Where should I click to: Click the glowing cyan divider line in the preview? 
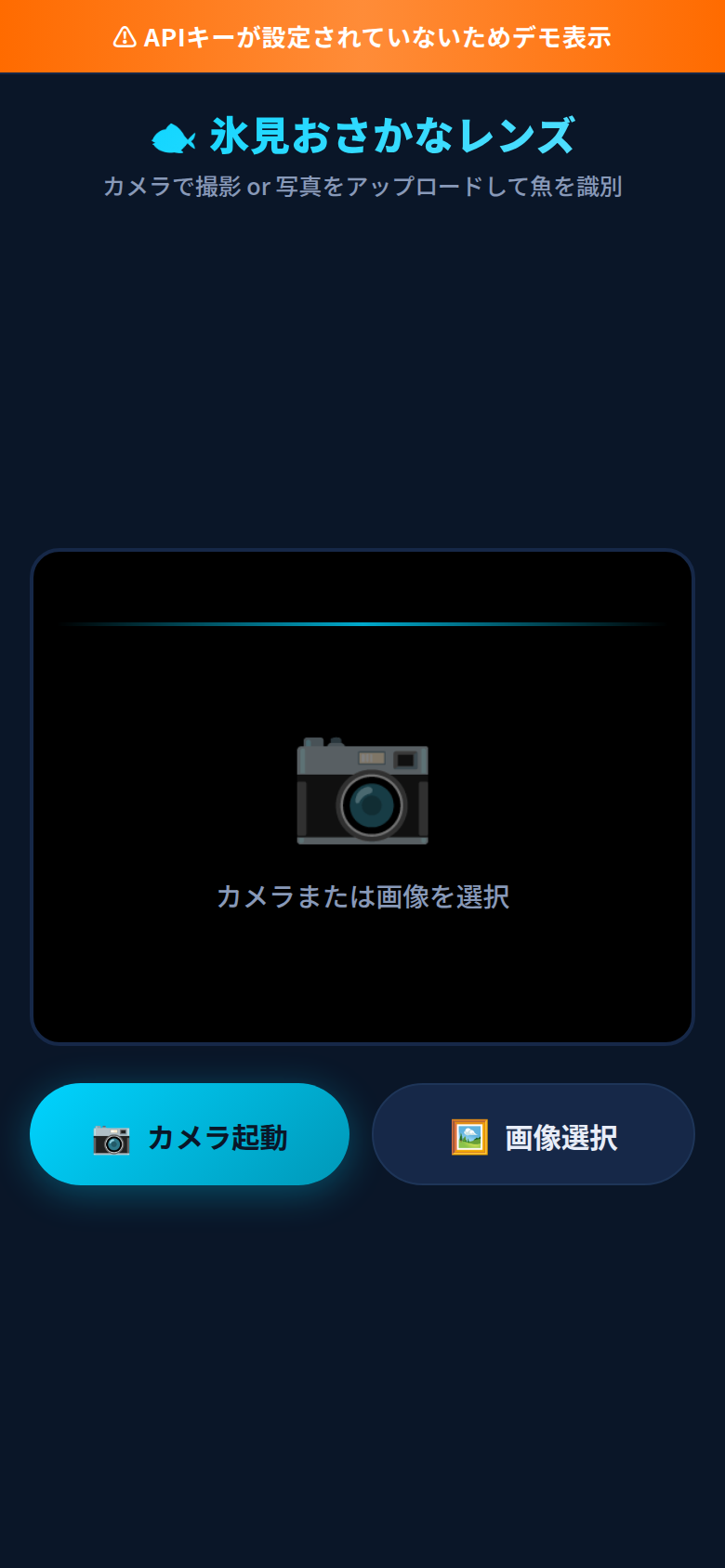362,623
